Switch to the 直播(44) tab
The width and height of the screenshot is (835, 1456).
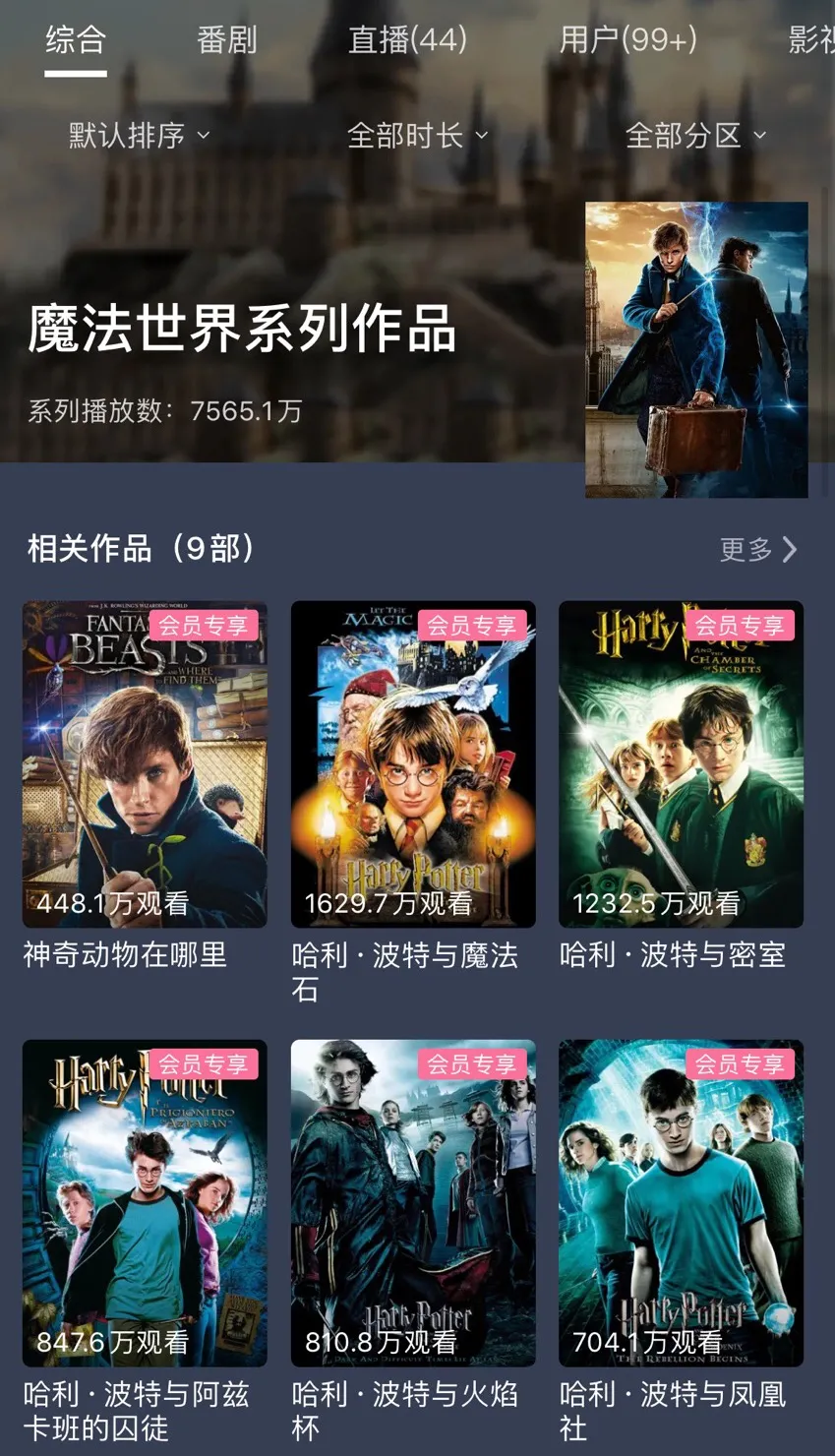pyautogui.click(x=407, y=40)
